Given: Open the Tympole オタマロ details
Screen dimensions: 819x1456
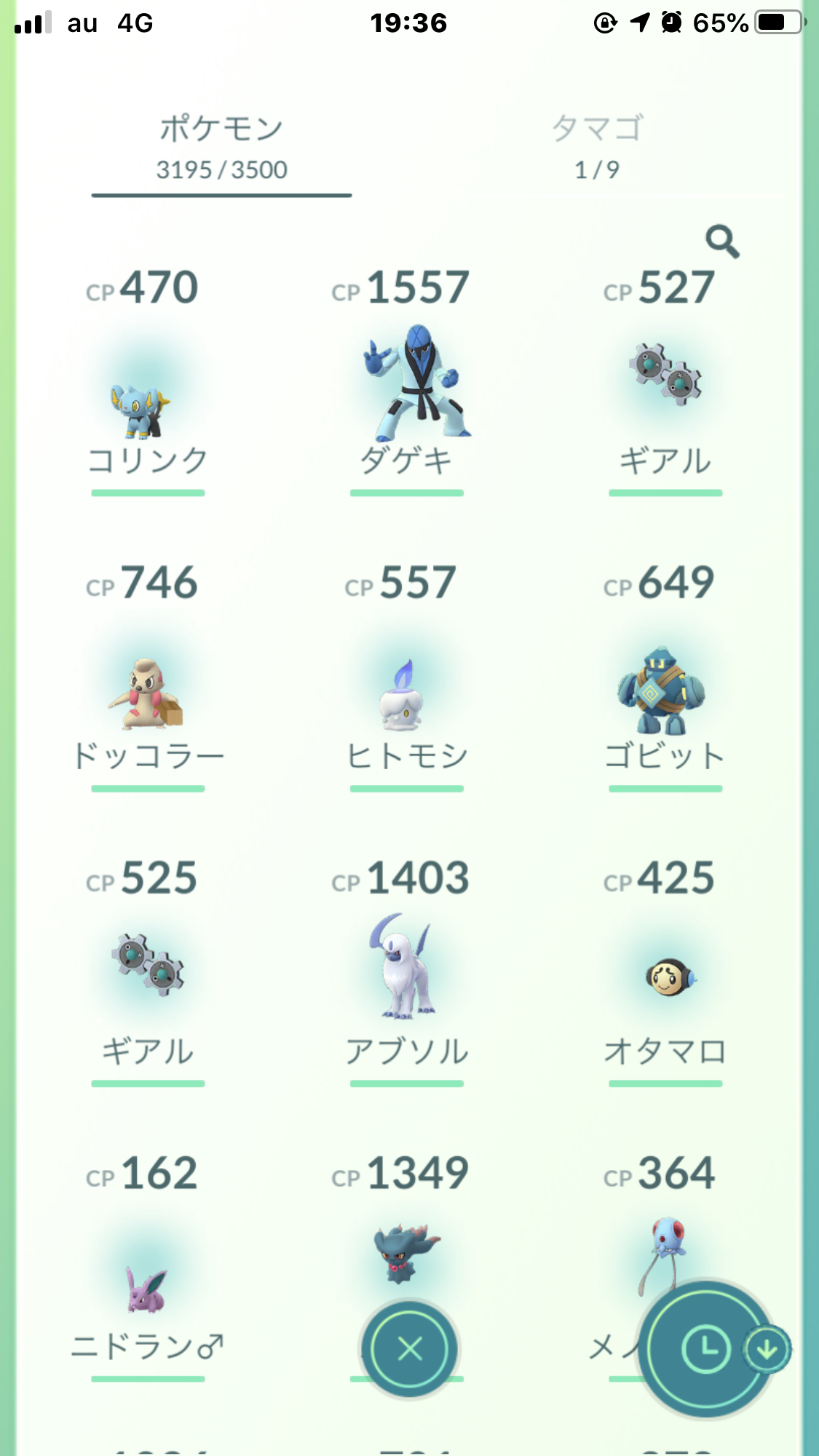Looking at the screenshot, I should 666,979.
